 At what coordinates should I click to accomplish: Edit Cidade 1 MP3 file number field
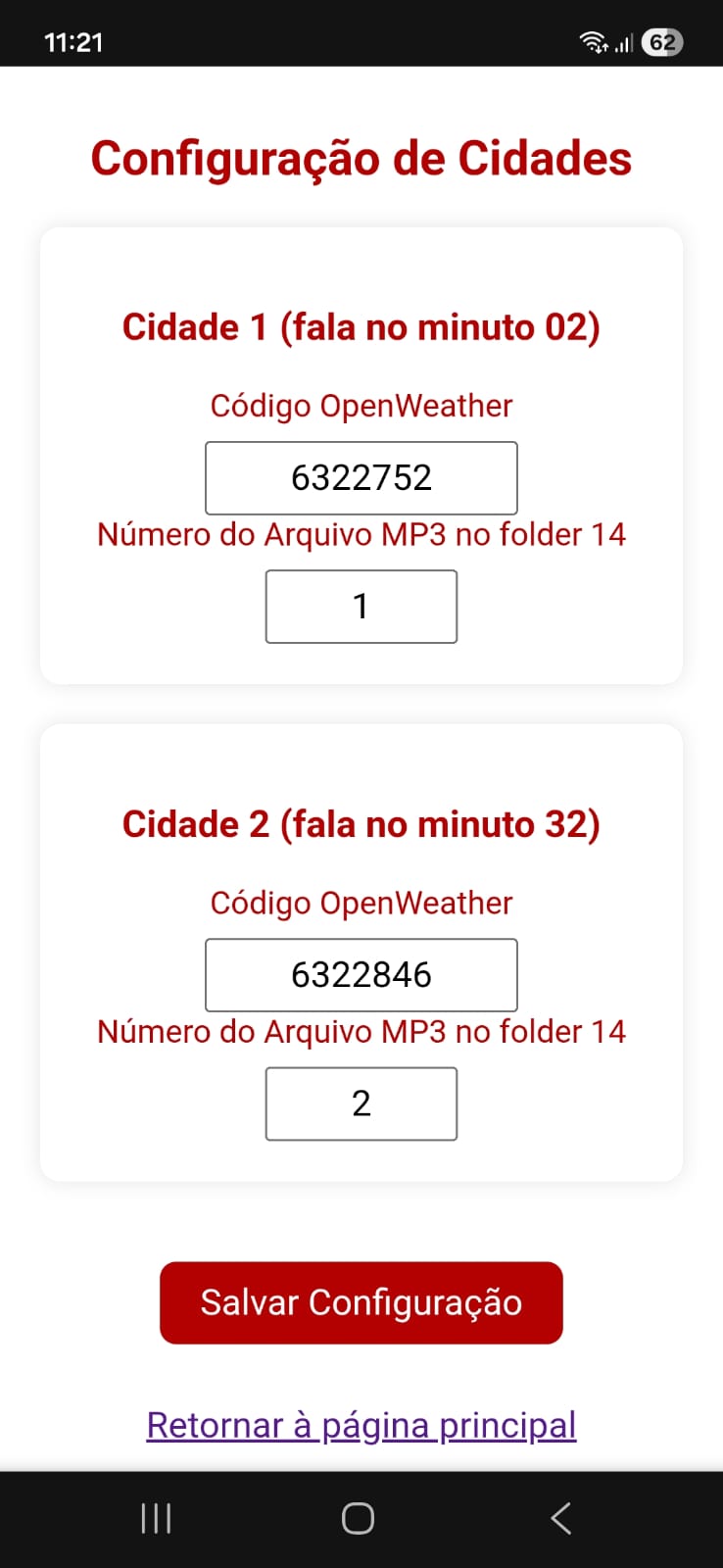[x=361, y=607]
